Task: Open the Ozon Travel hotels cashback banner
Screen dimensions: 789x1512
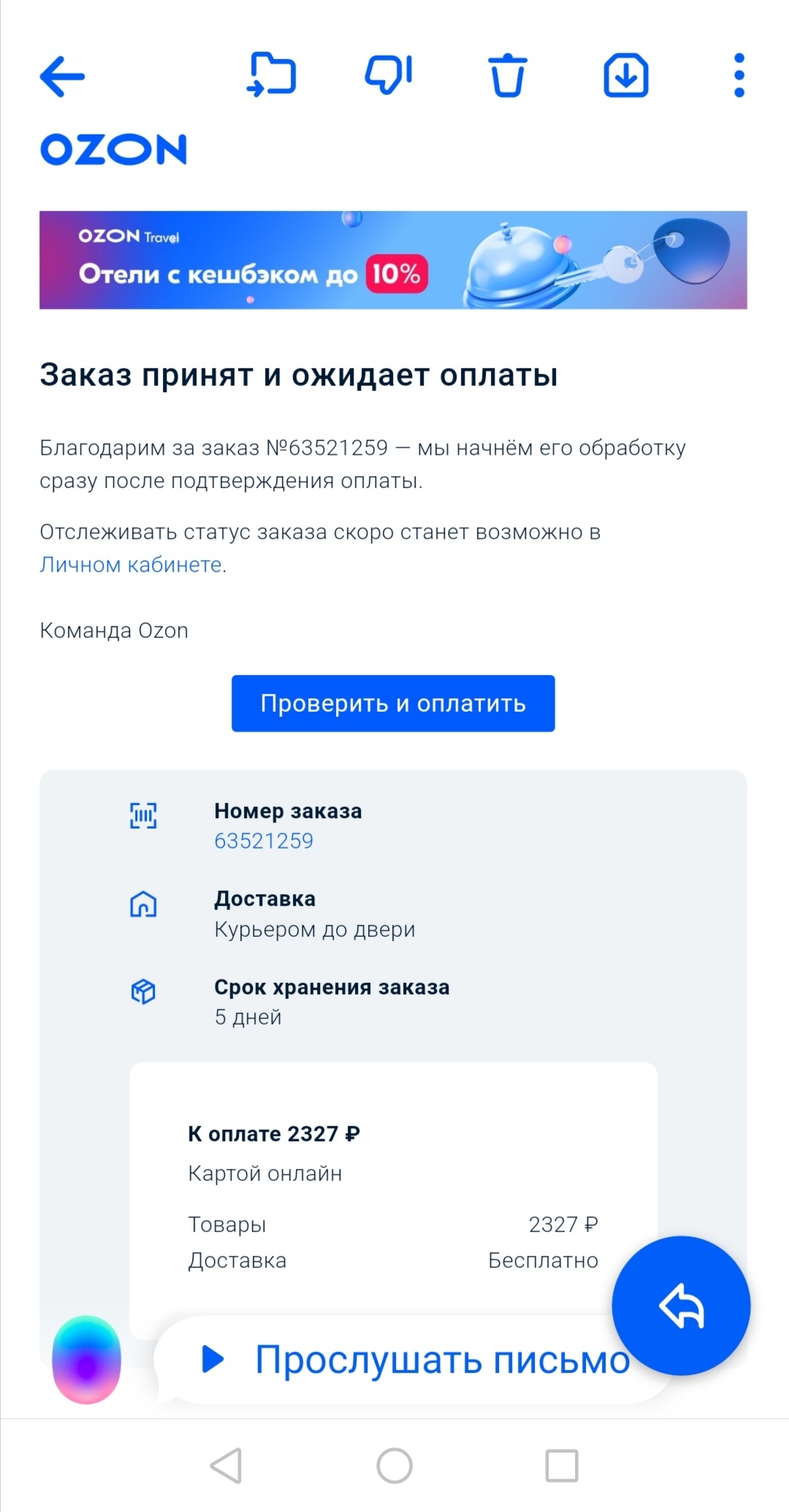Action: click(393, 260)
